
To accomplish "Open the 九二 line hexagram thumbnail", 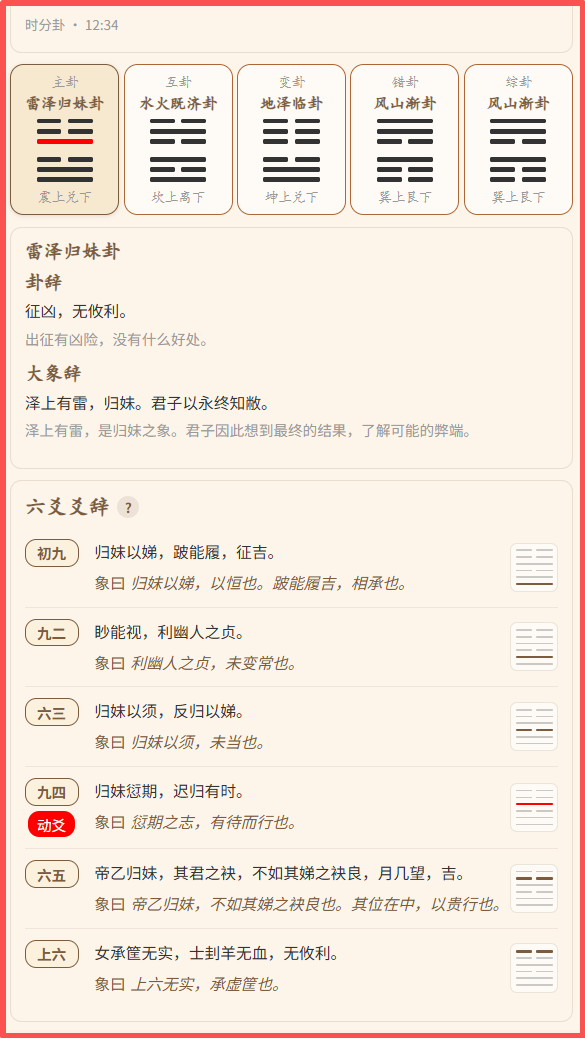I will click(x=534, y=646).
